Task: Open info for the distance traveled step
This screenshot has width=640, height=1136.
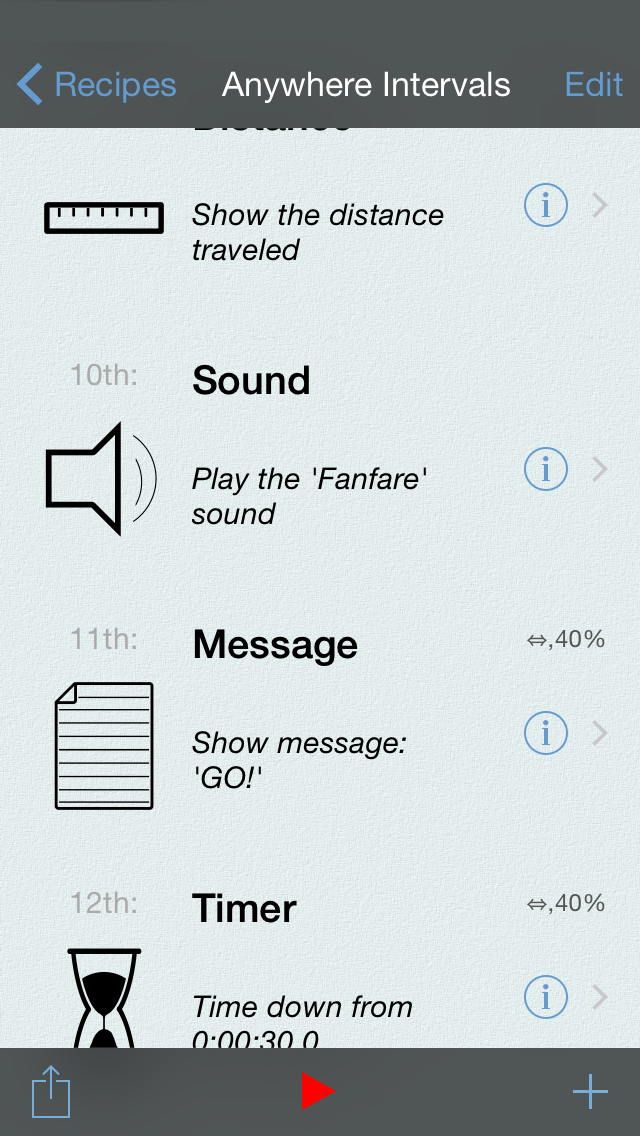Action: tap(545, 206)
